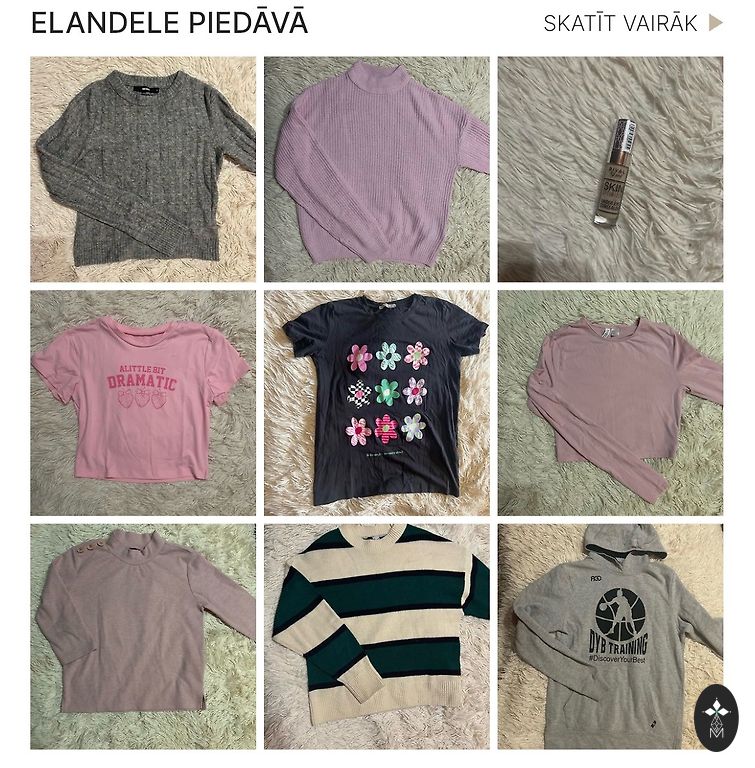Open the pink long-sleeve crop top listing
The image size is (755, 768).
pos(610,403)
